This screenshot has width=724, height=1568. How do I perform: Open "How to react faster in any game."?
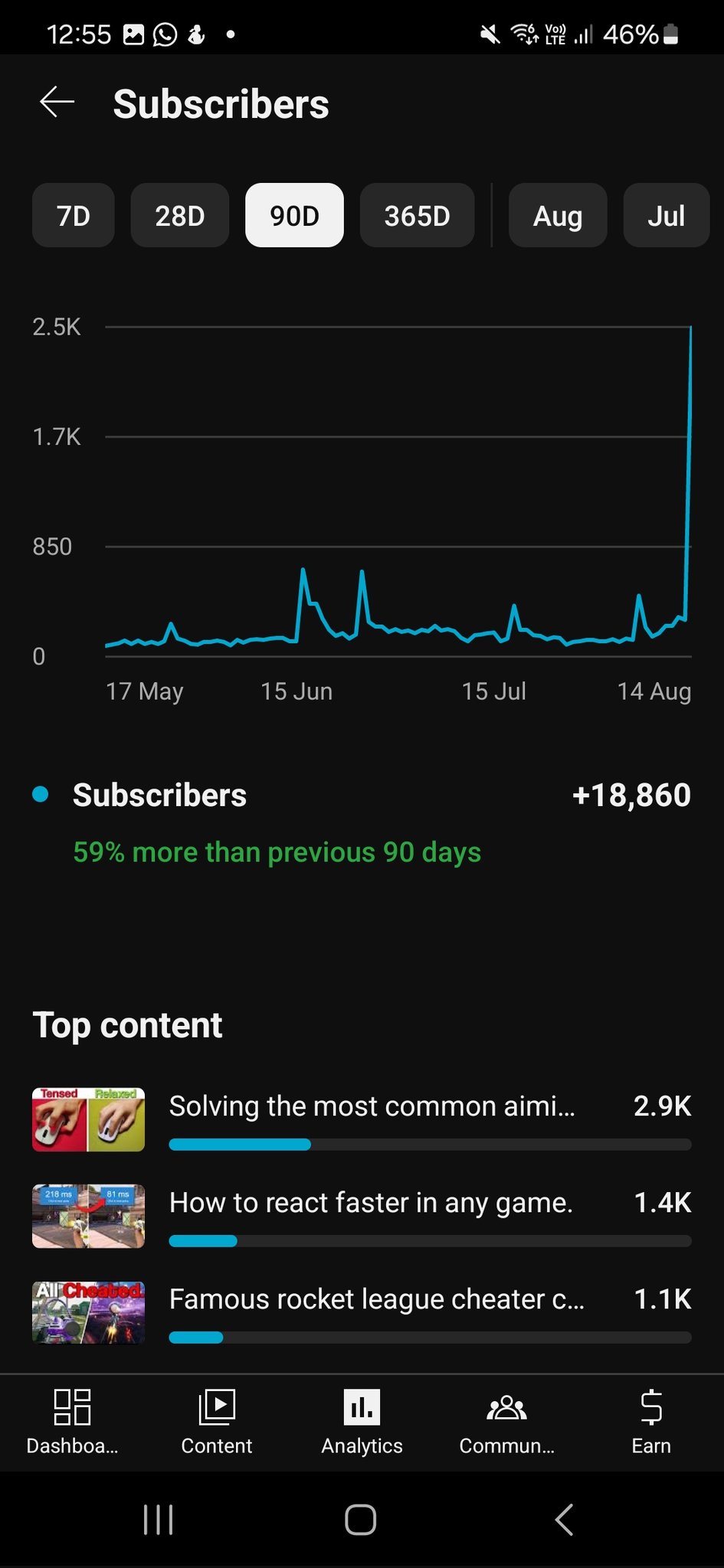click(371, 1204)
